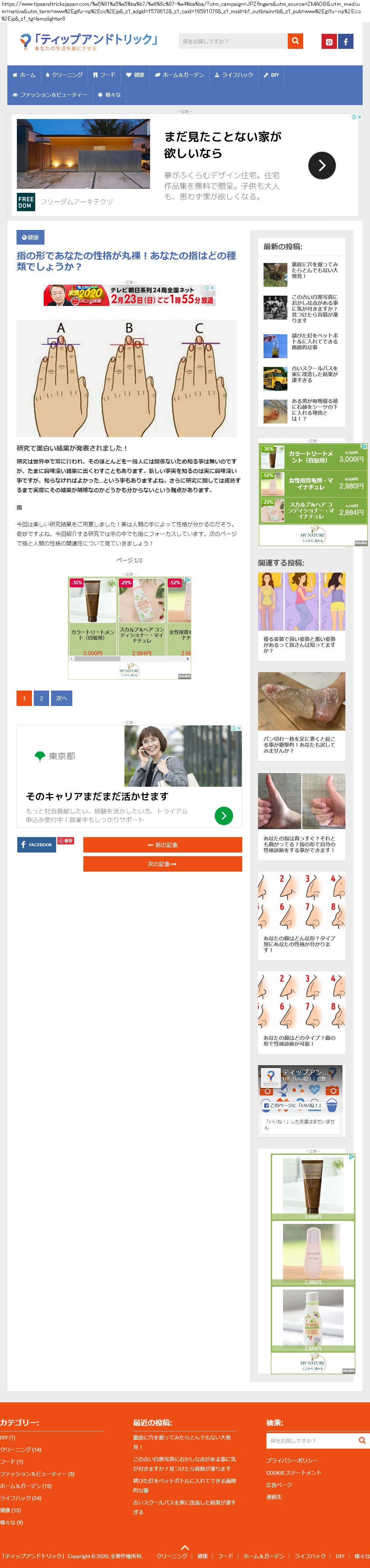370x1568 pixels.
Task: Open the DIY menu item
Action: [271, 75]
